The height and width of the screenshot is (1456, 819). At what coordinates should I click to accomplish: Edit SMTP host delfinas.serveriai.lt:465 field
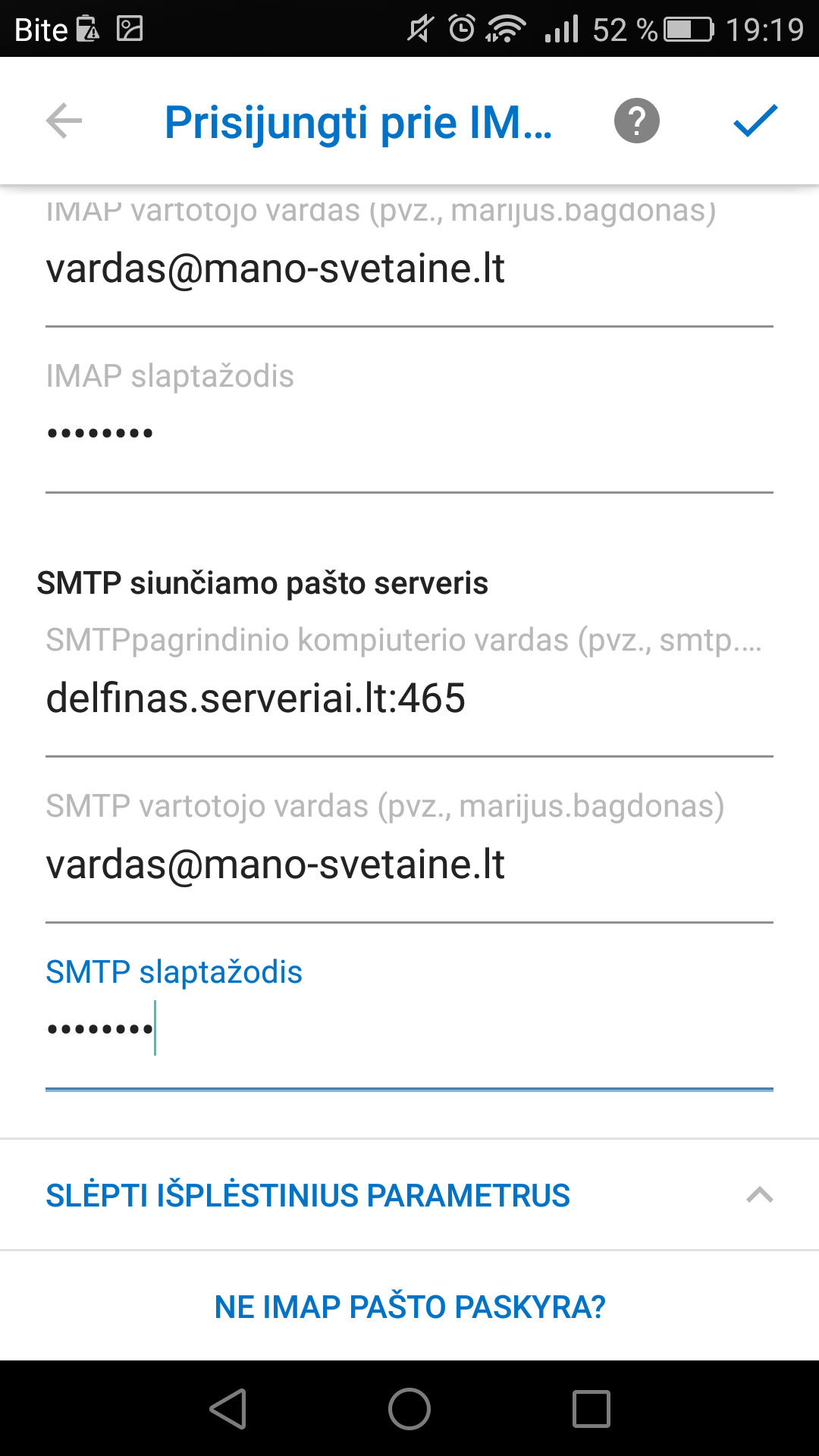(409, 698)
